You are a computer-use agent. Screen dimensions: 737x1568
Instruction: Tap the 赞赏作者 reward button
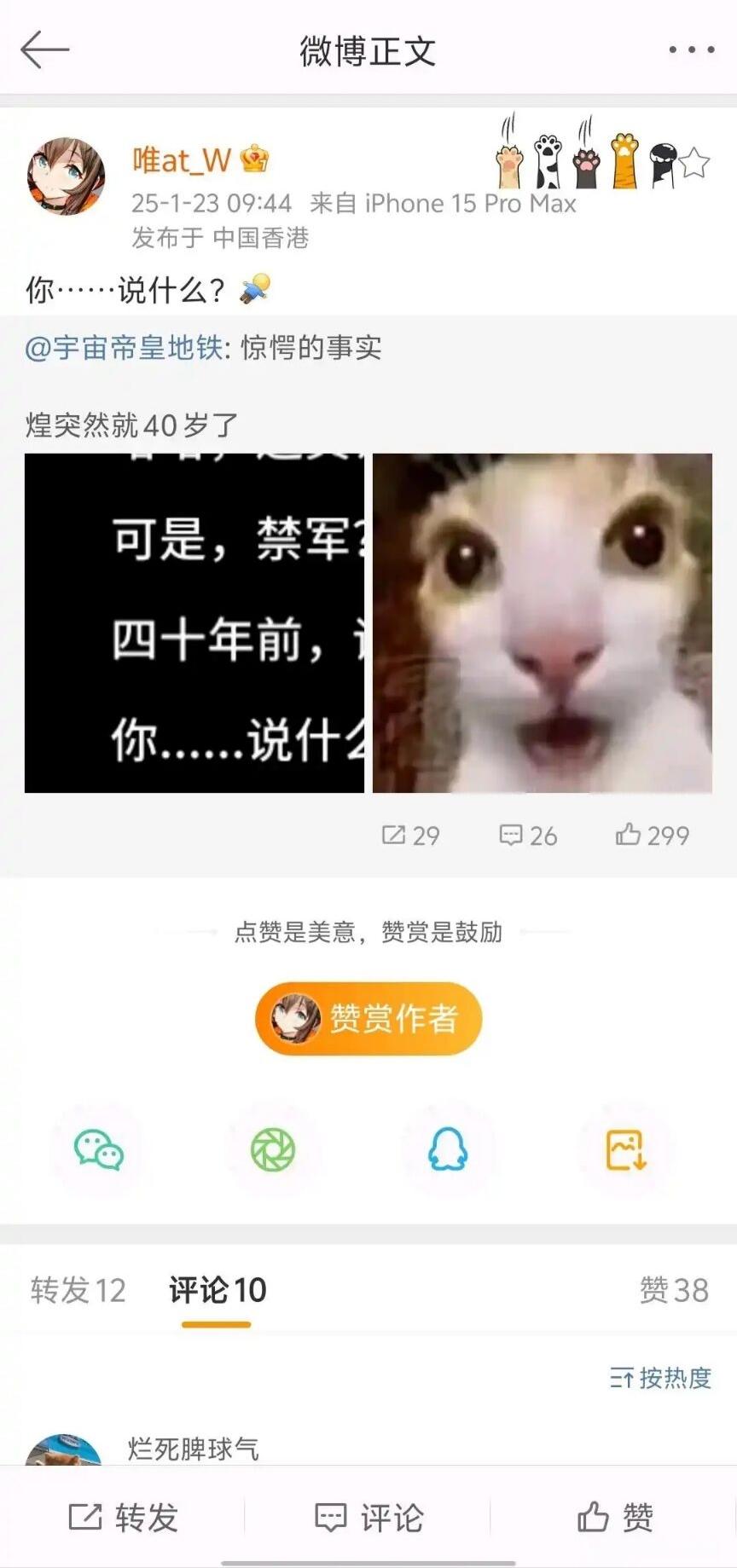[x=368, y=1018]
